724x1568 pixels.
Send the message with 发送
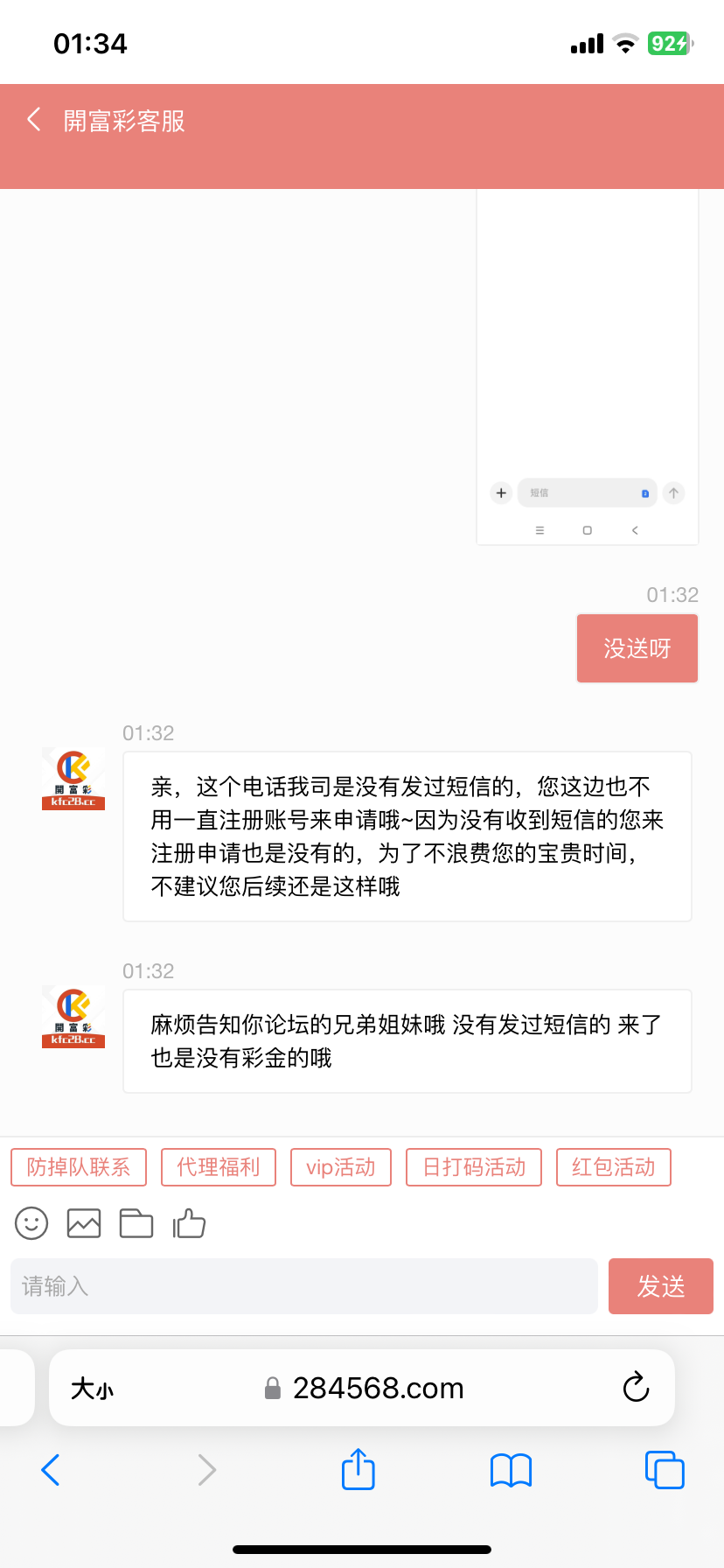(661, 1286)
